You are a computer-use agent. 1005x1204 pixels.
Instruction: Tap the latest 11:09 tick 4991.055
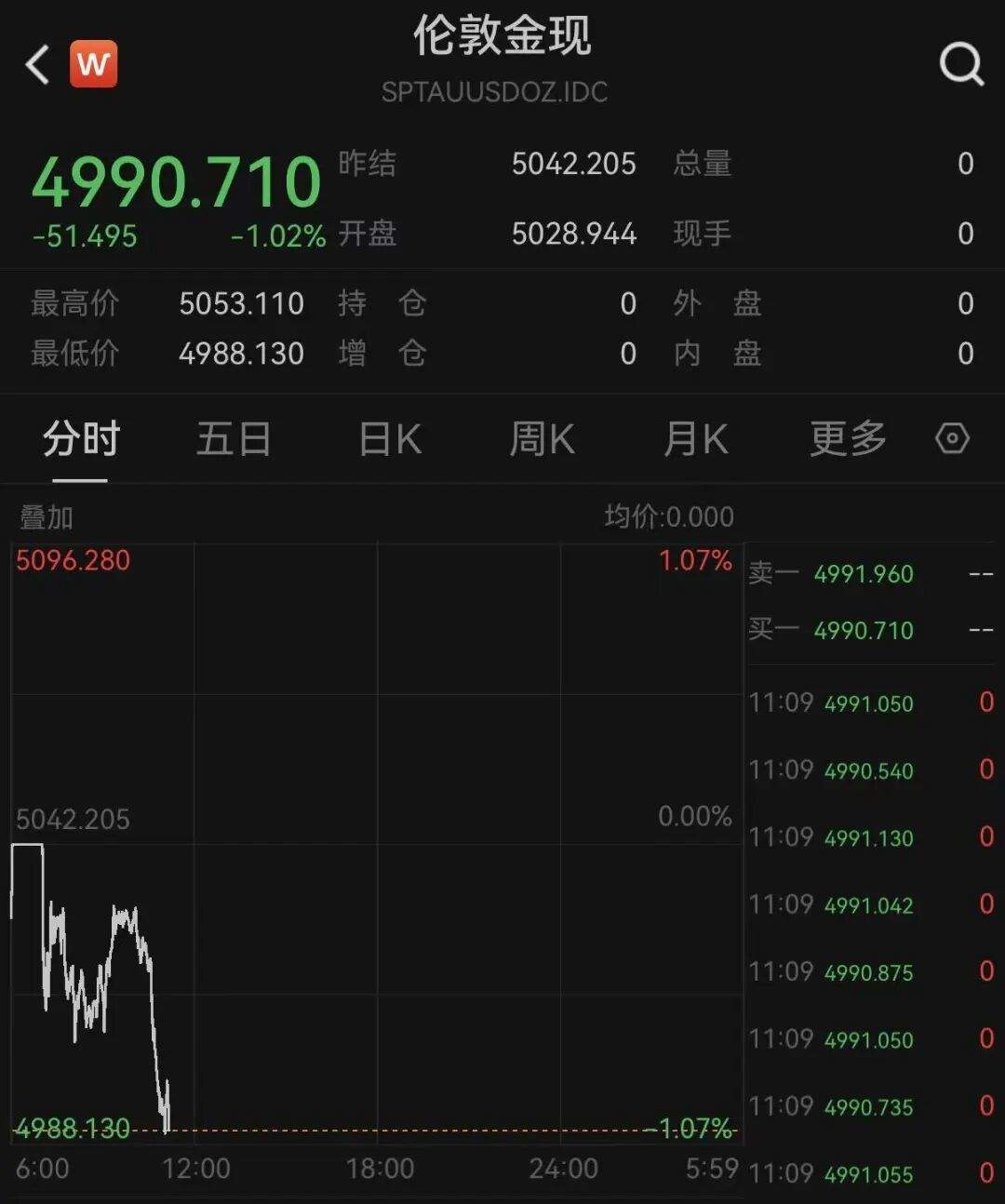(870, 1172)
